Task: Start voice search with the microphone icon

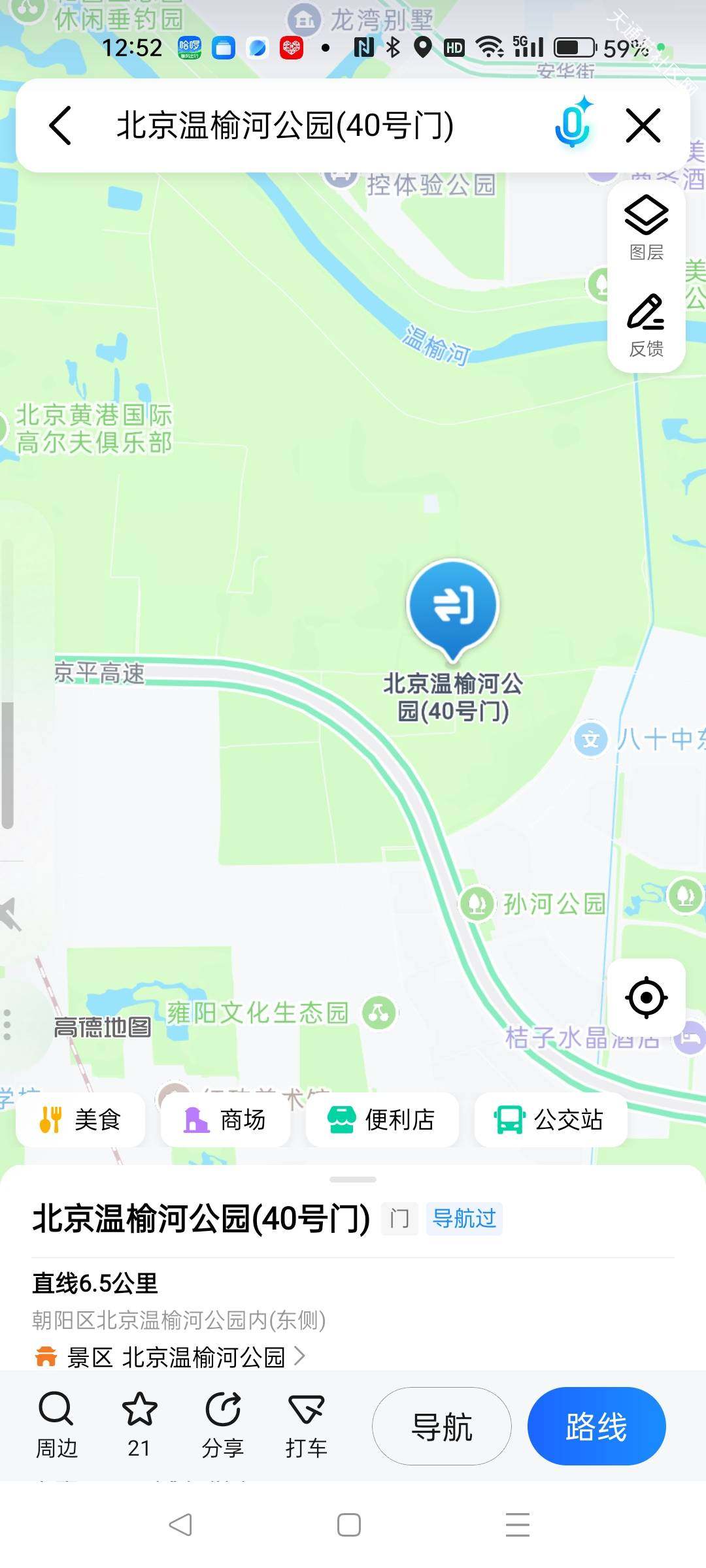Action: point(573,124)
